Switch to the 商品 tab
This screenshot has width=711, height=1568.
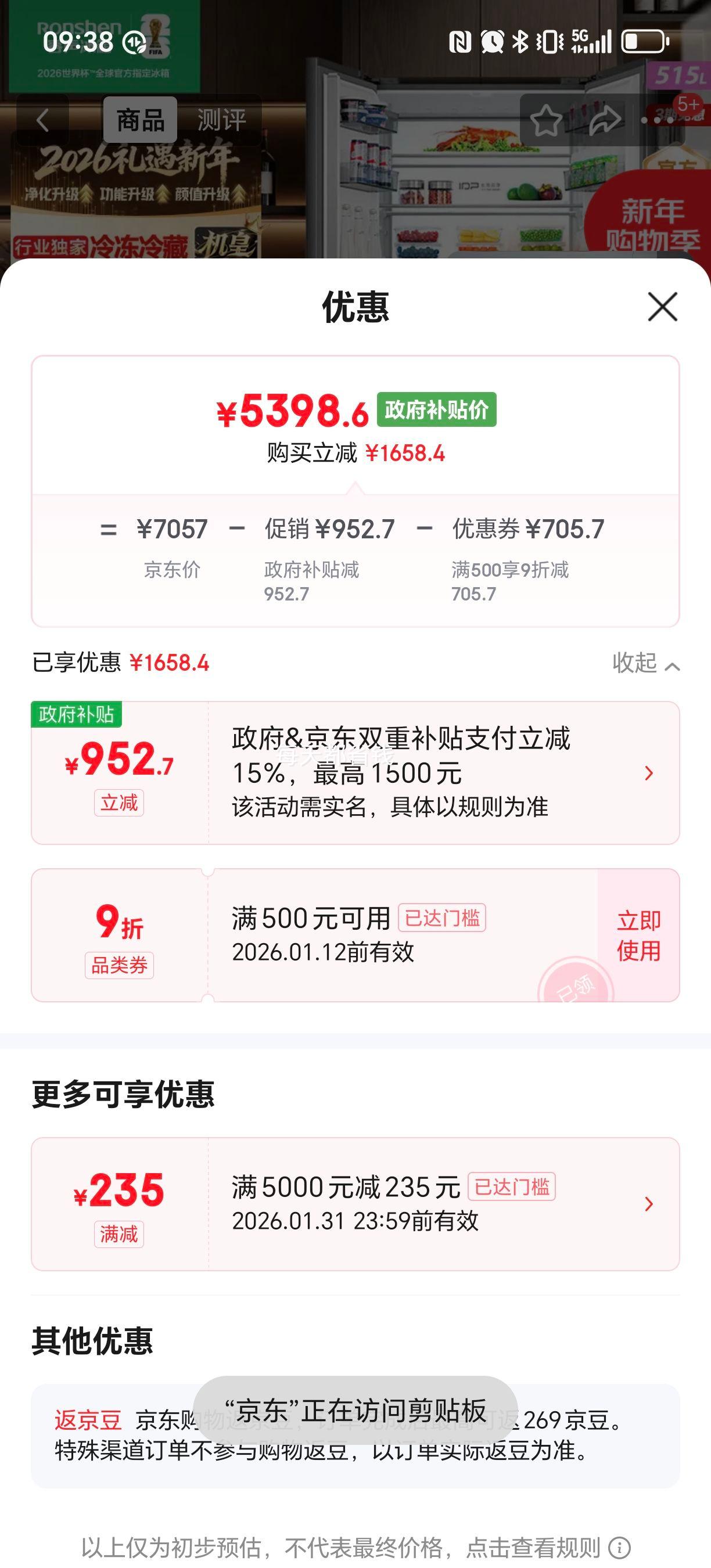(x=139, y=120)
